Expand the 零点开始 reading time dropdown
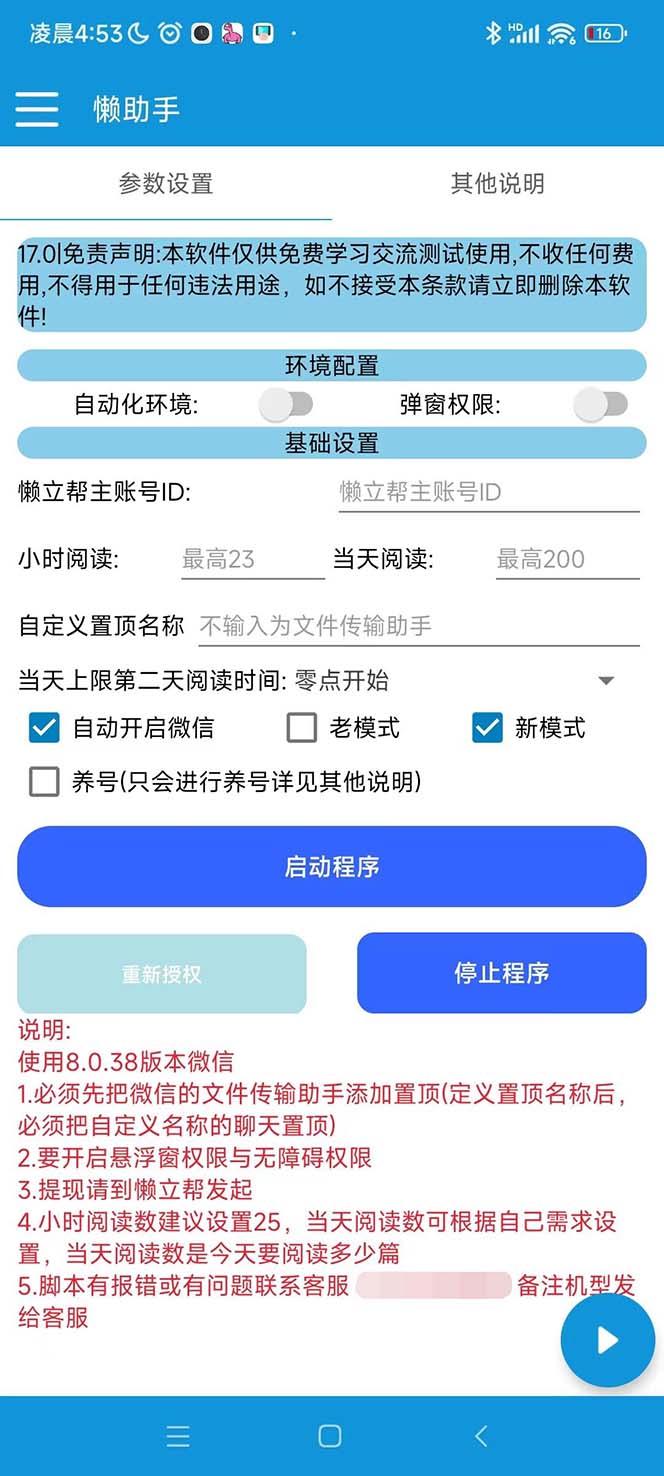Image resolution: width=664 pixels, height=1476 pixels. coord(605,681)
